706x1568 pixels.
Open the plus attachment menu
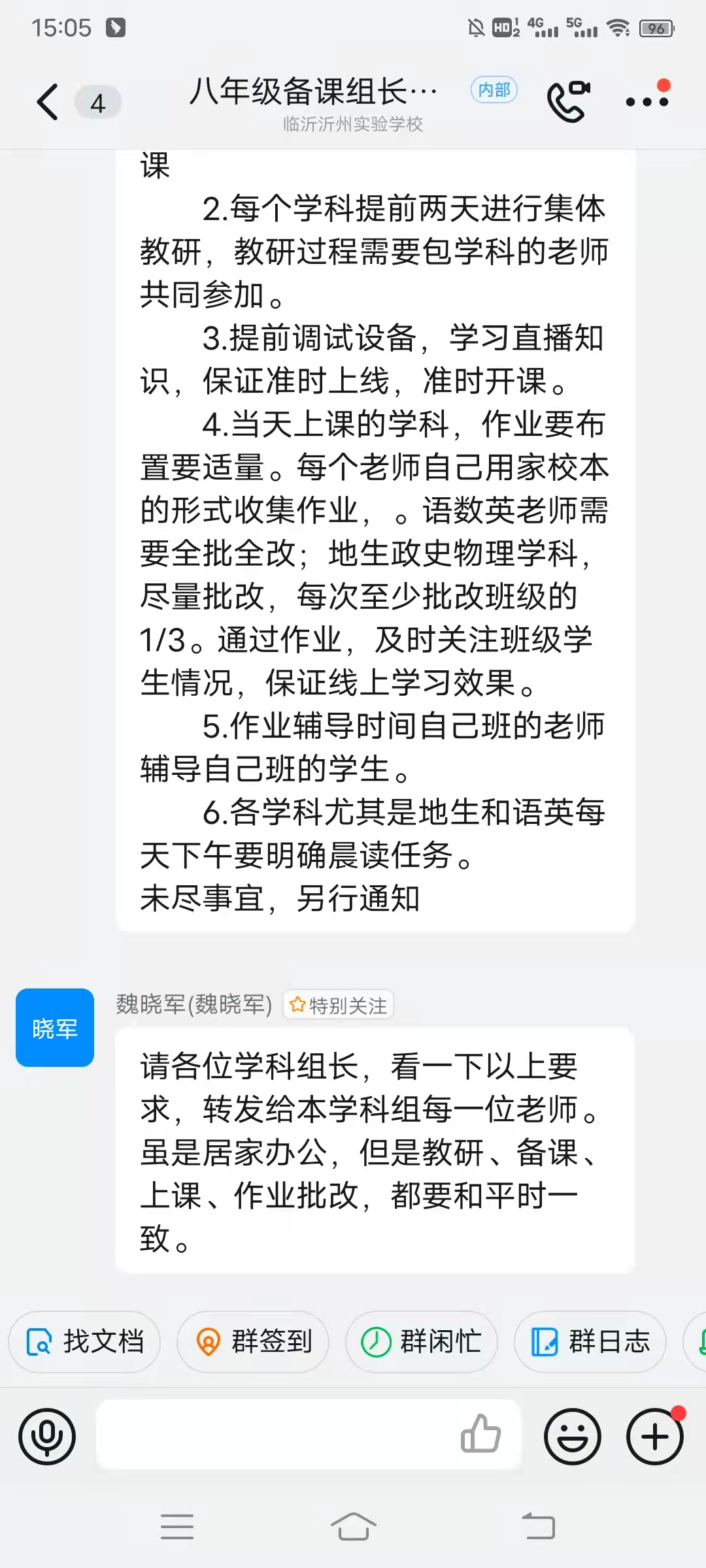point(655,1437)
